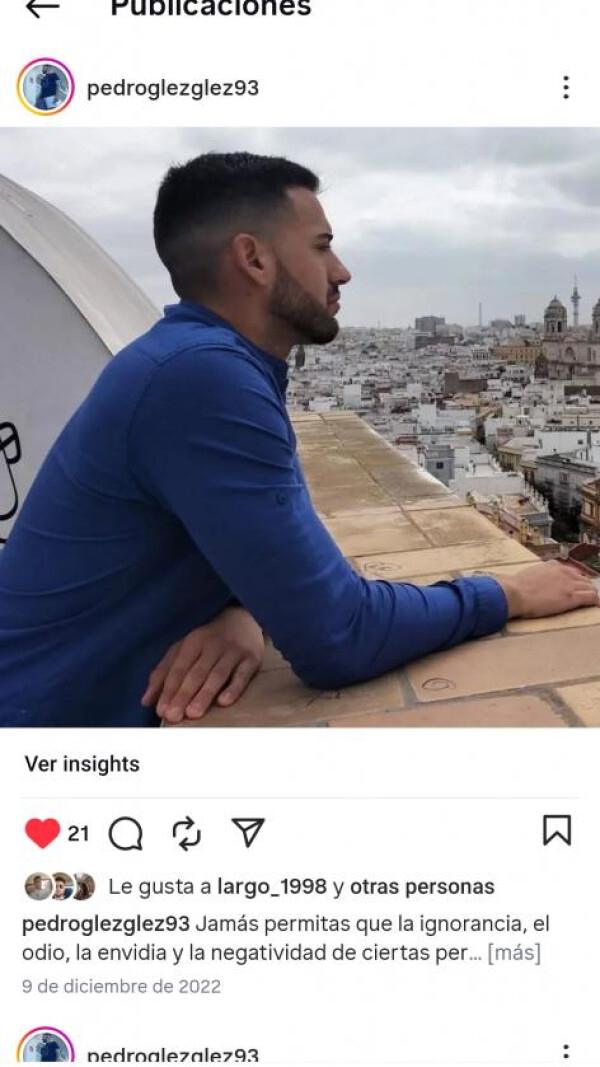This screenshot has height=1067, width=600.
Task: Save the post with the bookmark icon
Action: 556,830
